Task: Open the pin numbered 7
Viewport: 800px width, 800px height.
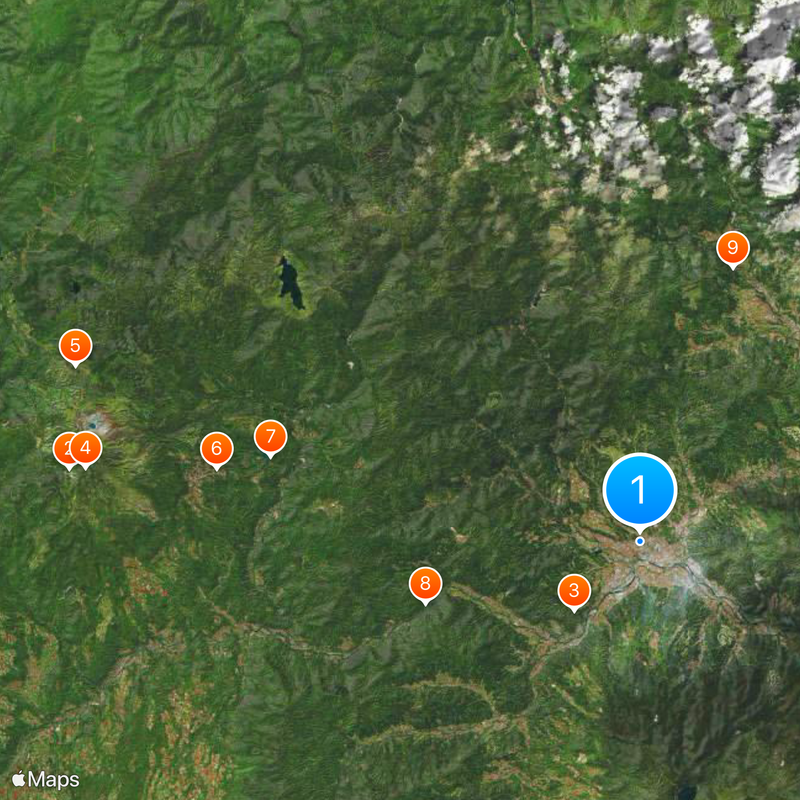Action: (x=270, y=436)
